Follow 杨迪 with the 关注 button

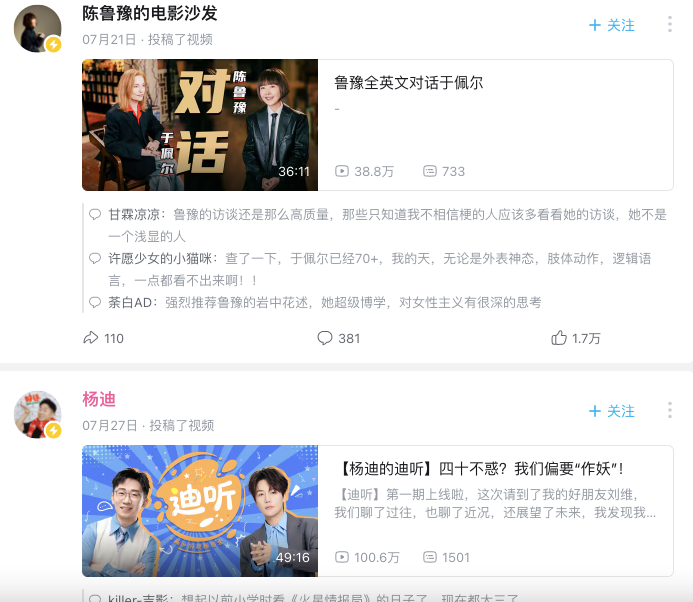coord(612,411)
